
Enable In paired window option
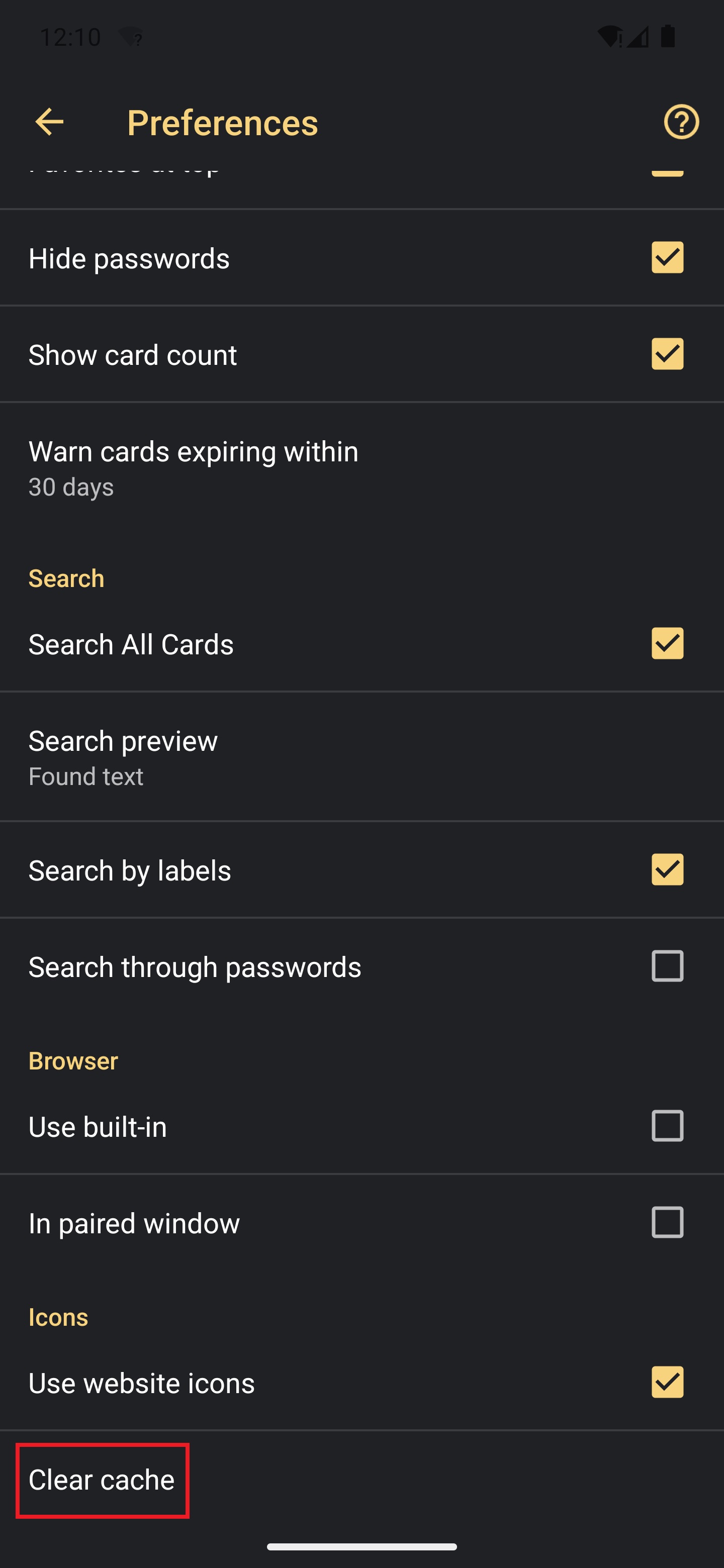[x=667, y=1222]
